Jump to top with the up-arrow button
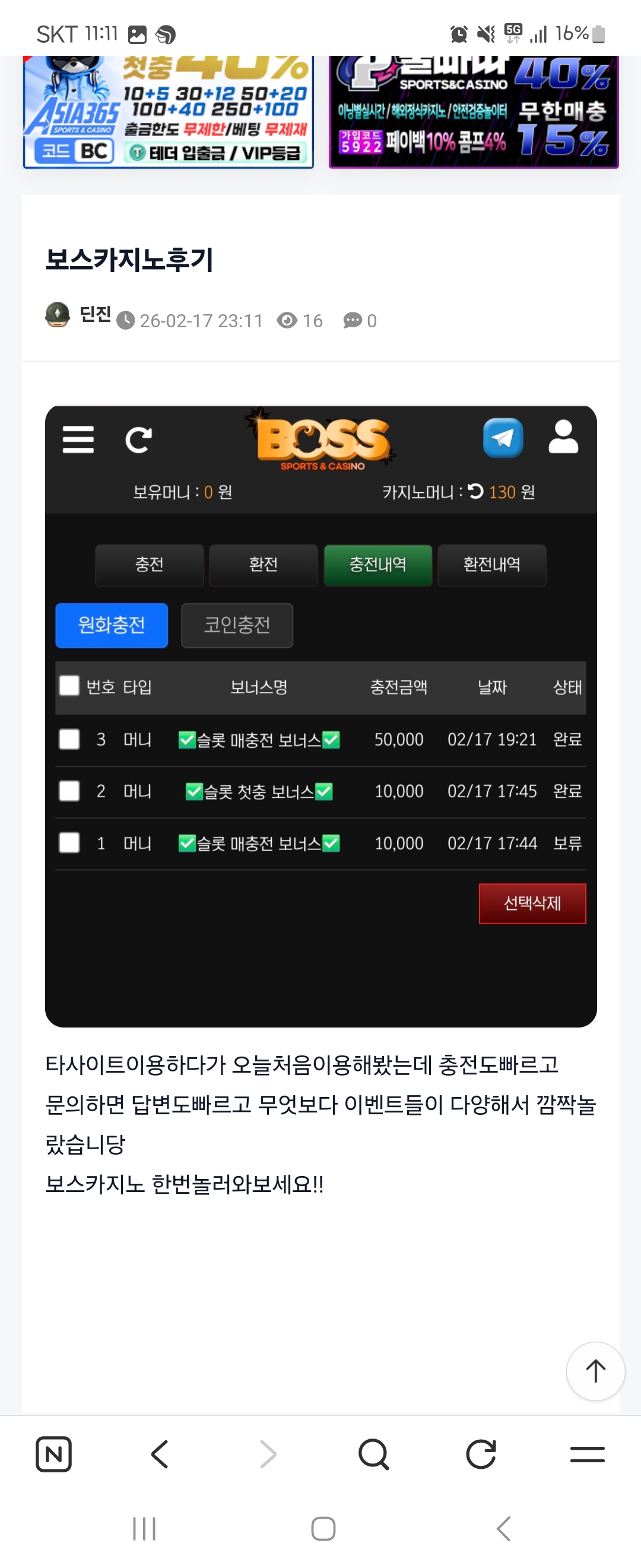Viewport: 641px width, 1568px height. coord(595,1371)
